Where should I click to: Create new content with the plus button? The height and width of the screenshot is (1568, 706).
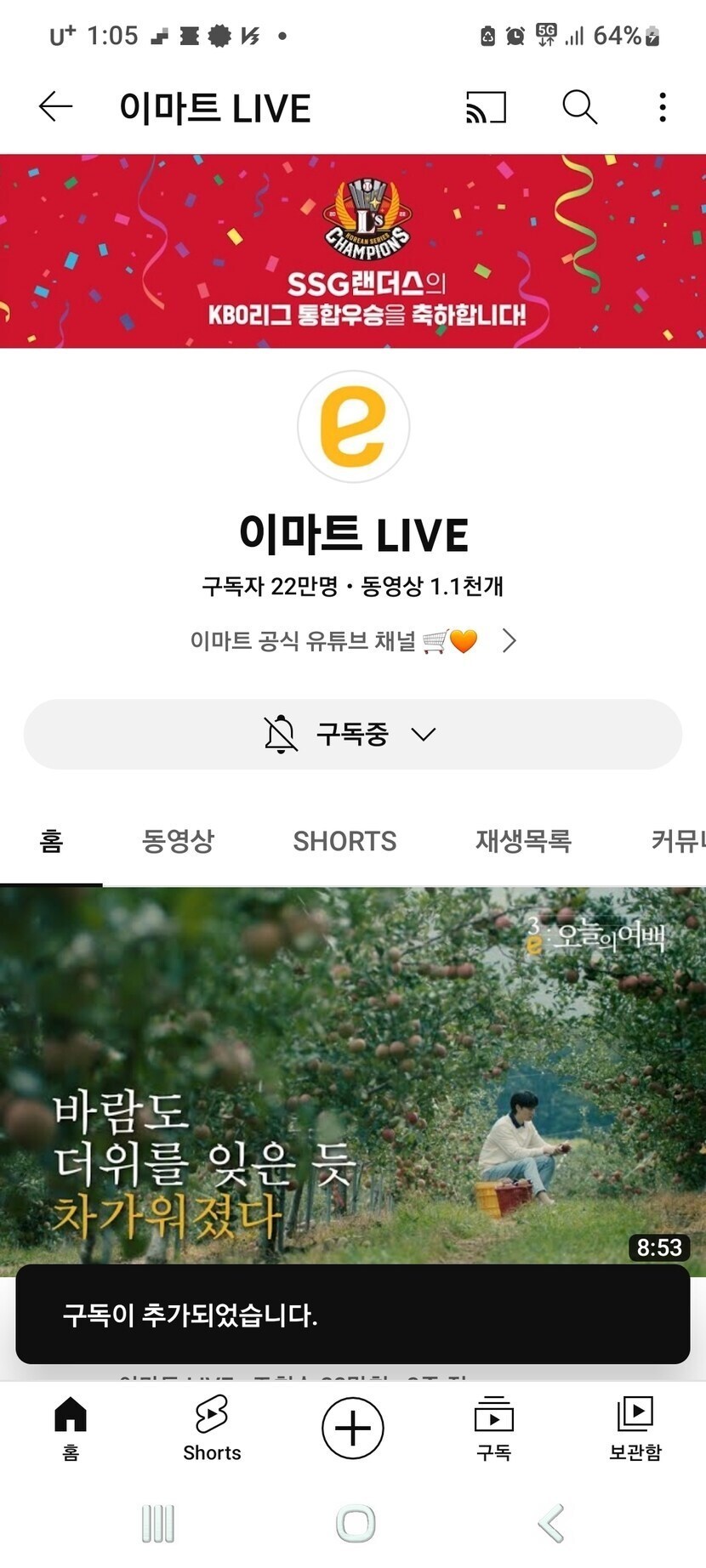point(353,1428)
